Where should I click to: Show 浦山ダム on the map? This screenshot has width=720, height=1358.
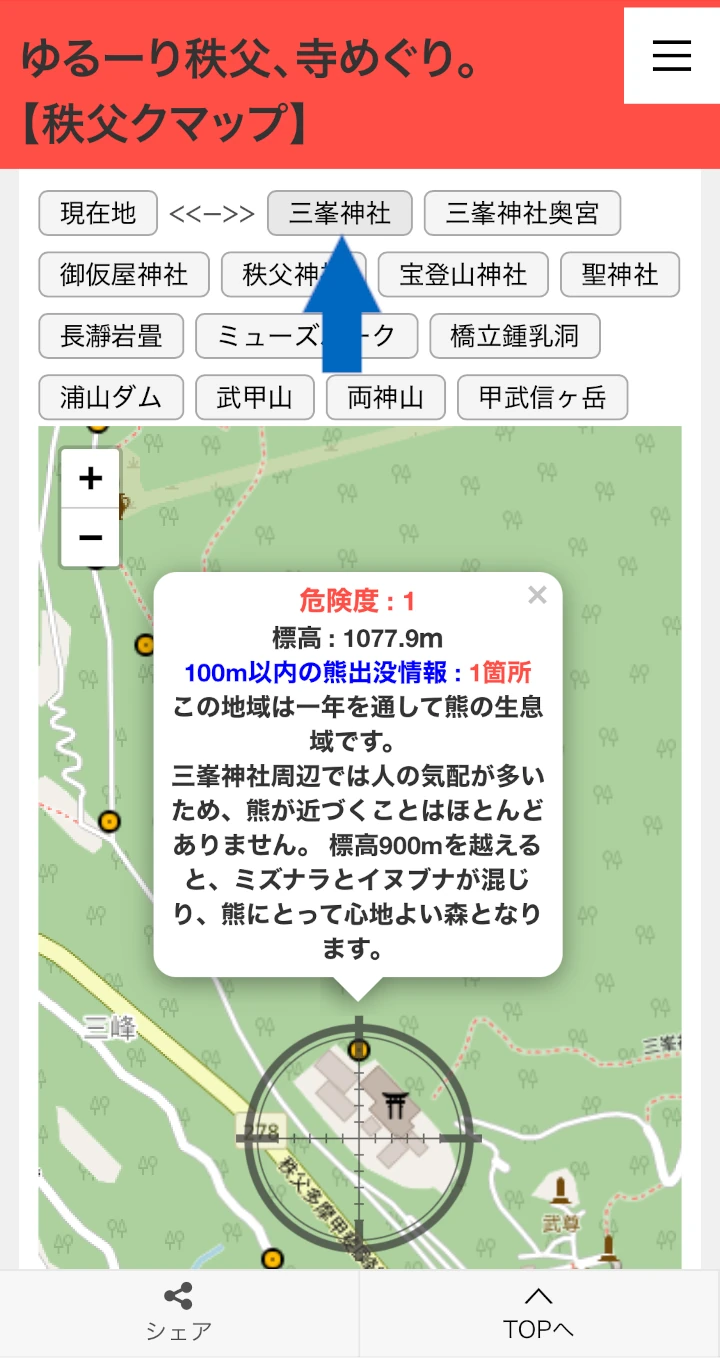pos(110,397)
